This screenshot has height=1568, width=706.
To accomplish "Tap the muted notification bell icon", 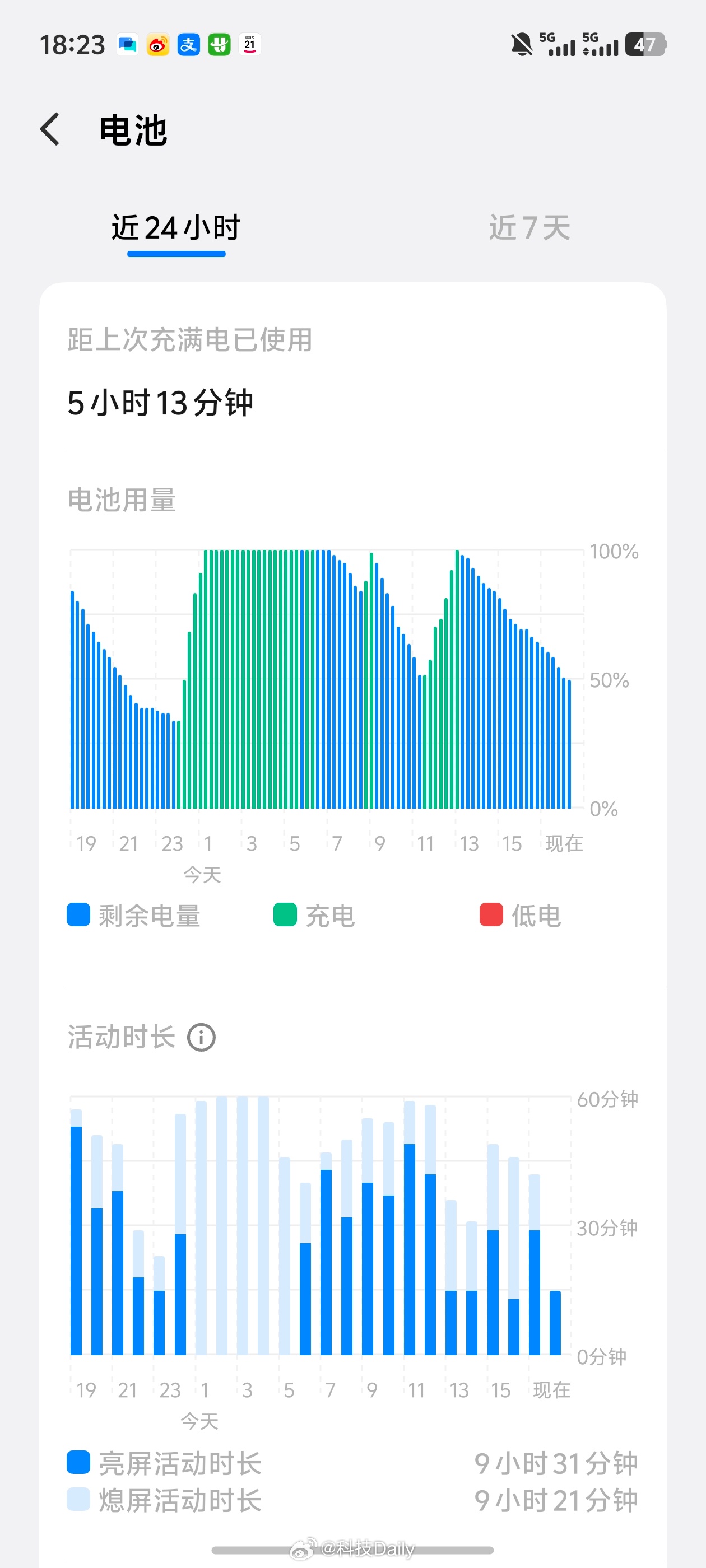I will [521, 44].
